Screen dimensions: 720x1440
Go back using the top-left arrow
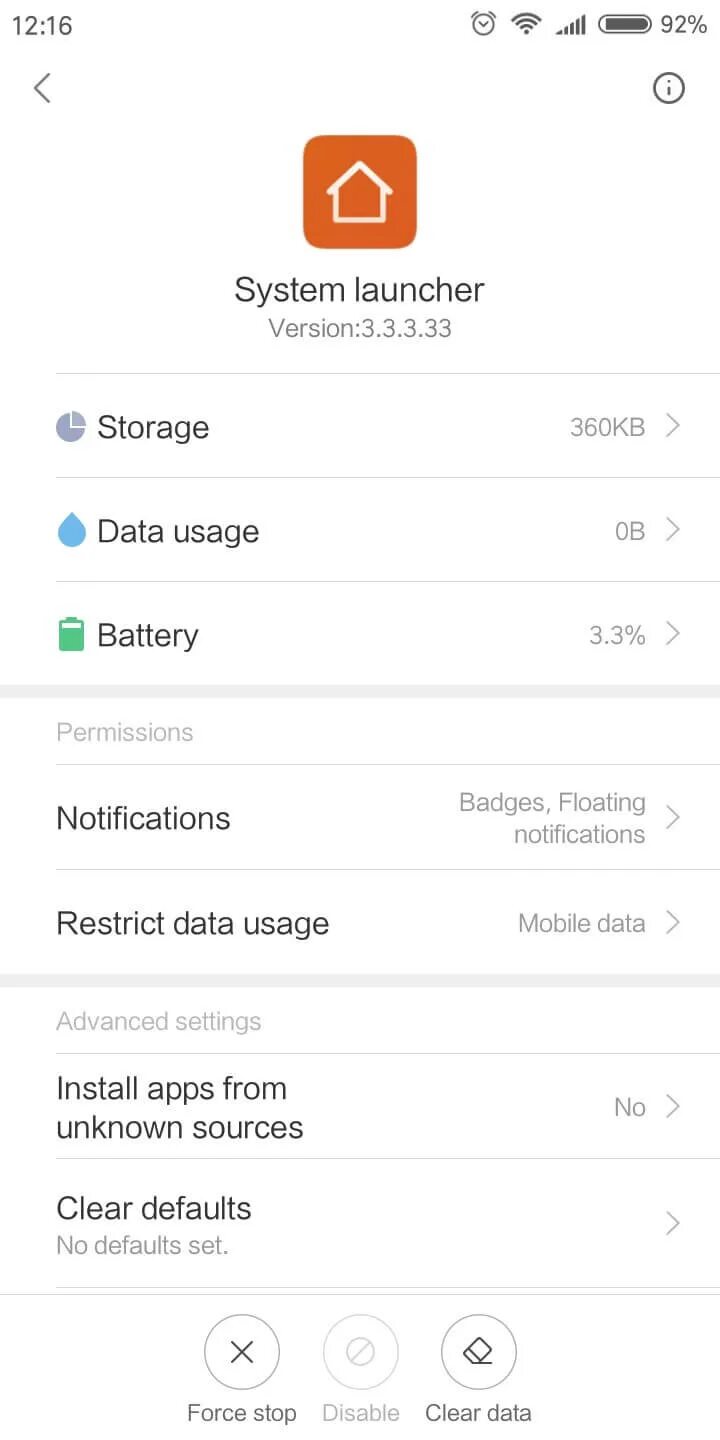(42, 88)
